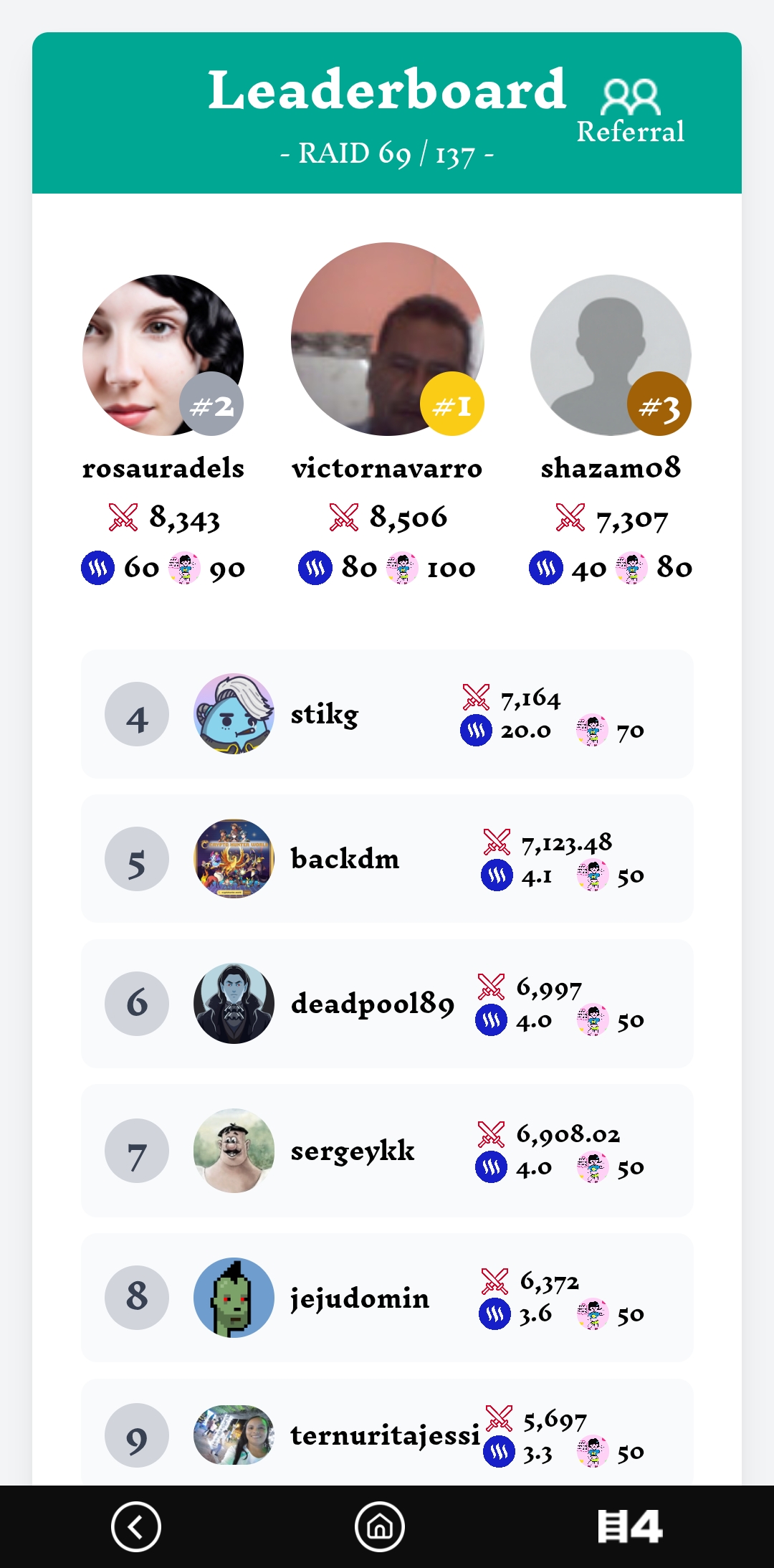This screenshot has width=774, height=1568.
Task: Open shazam08's third place profile
Action: pos(611,356)
